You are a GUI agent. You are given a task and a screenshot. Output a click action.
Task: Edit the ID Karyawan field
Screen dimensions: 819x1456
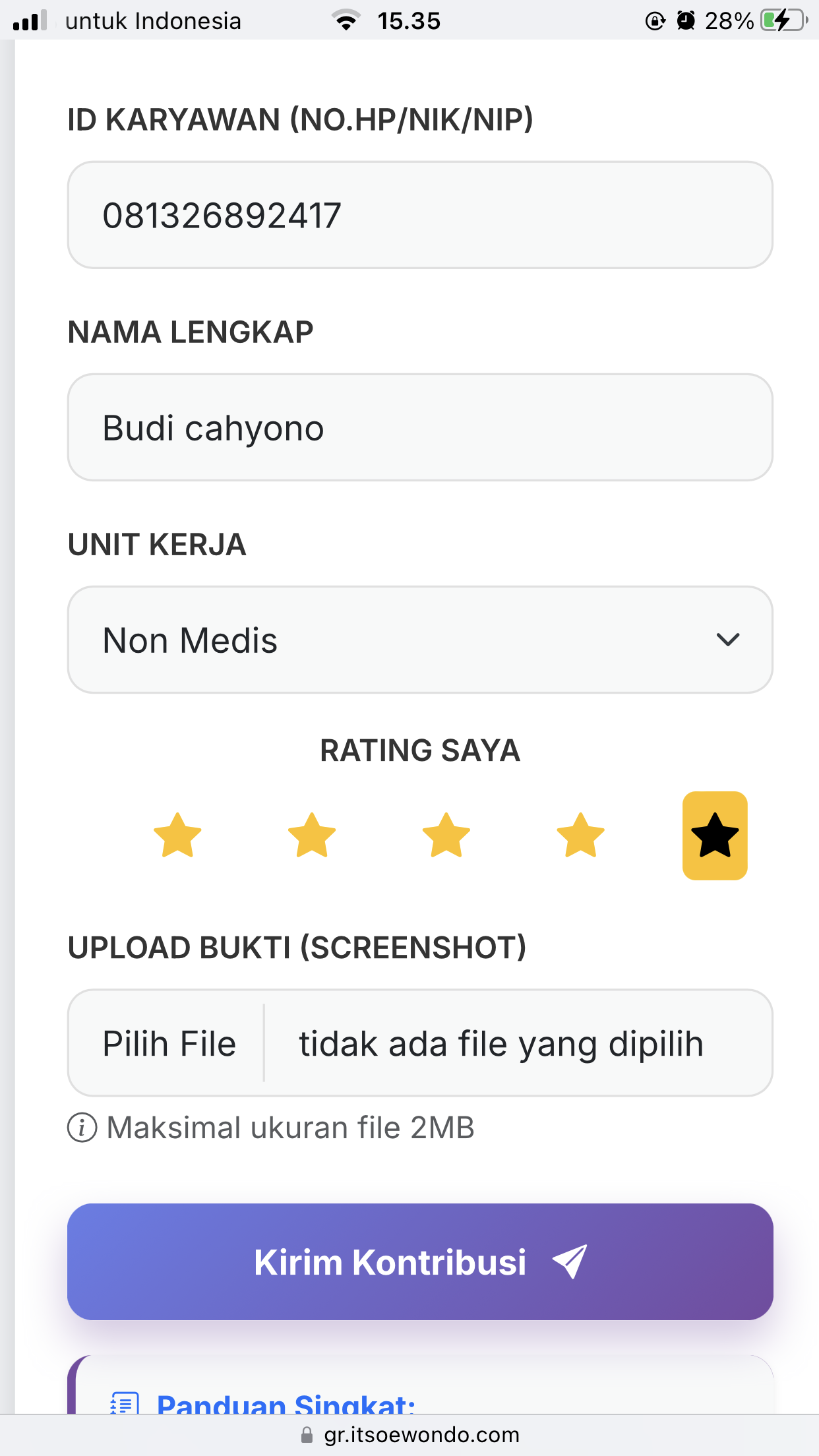[419, 215]
